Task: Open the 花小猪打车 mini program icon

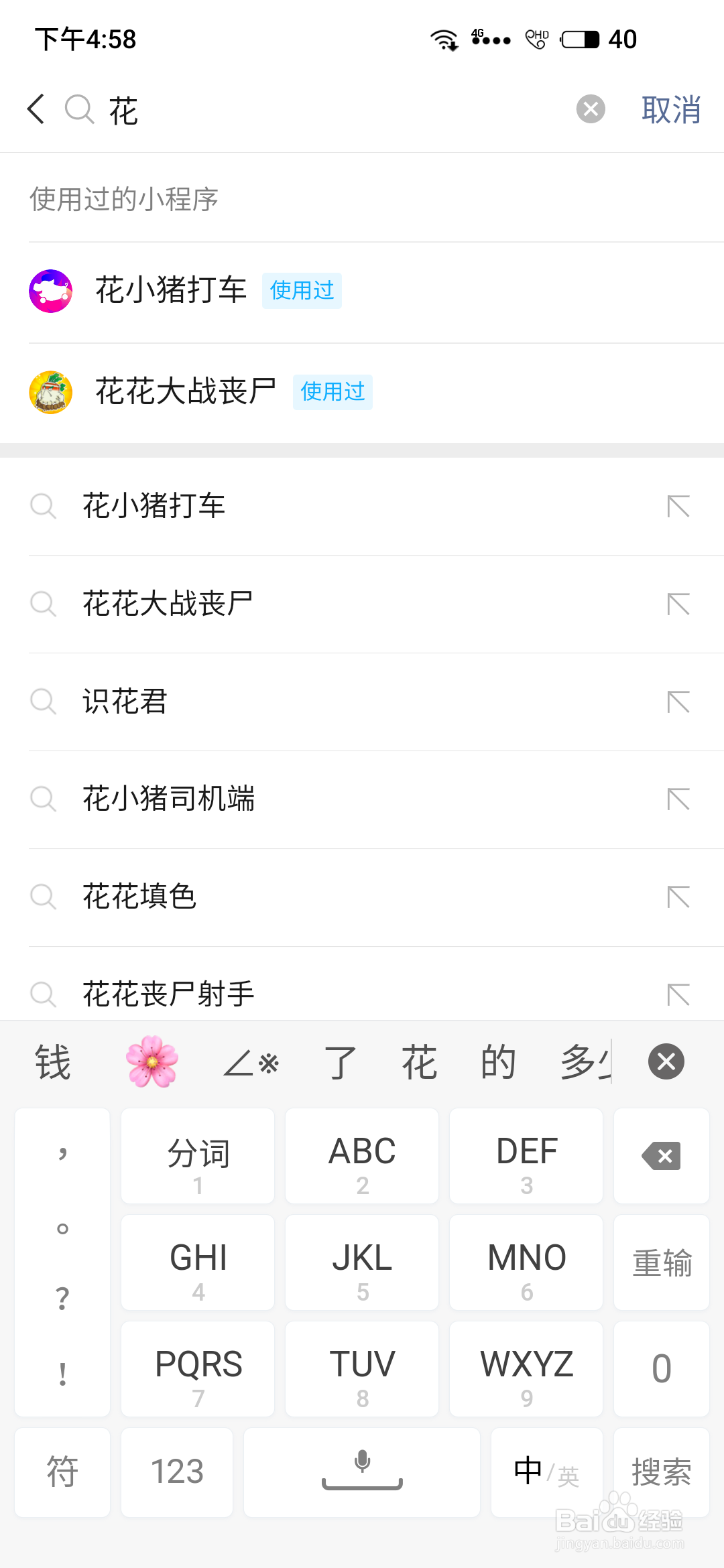Action: [50, 290]
